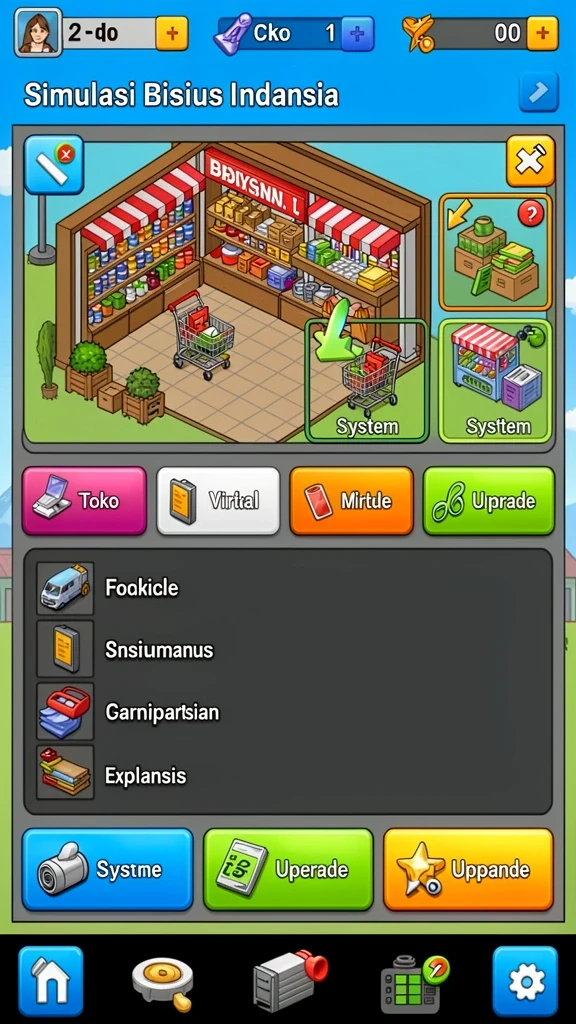576x1024 pixels.
Task: Close the shop panel with the X
Action: point(530,161)
